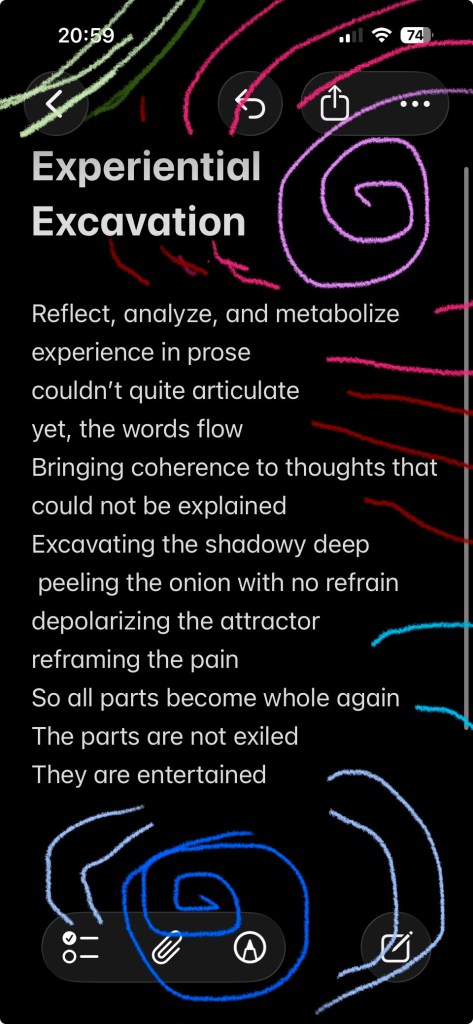The image size is (473, 1024).
Task: Go back to the notes list
Action: pyautogui.click(x=56, y=104)
